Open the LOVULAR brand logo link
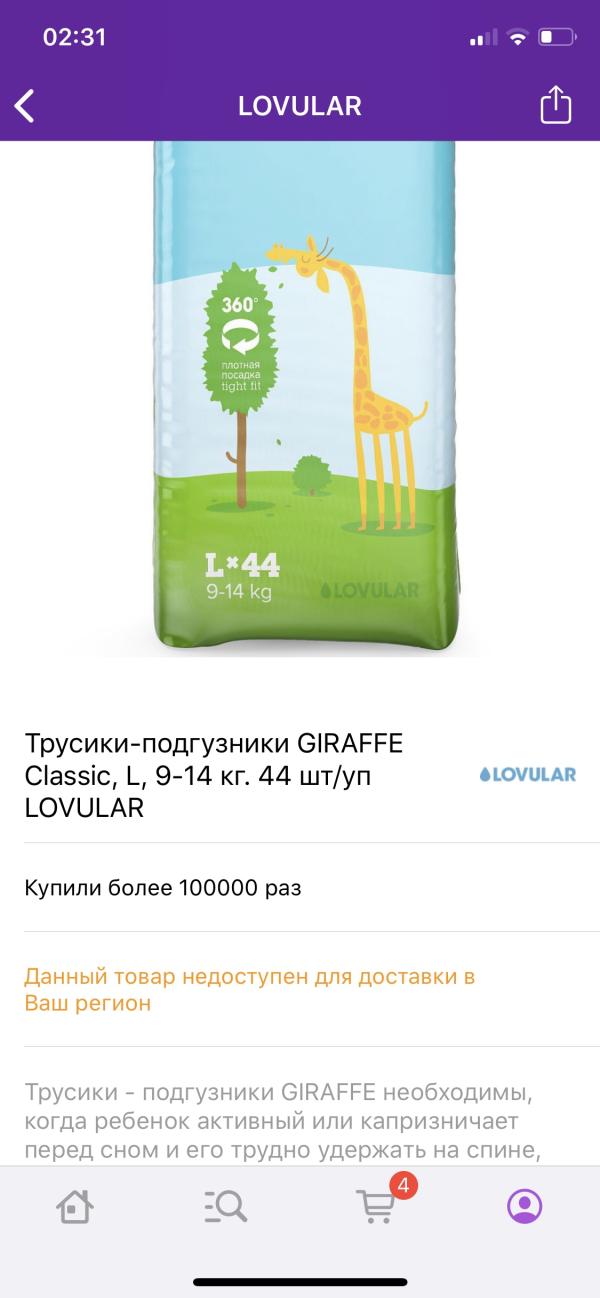This screenshot has height=1298, width=600. click(x=527, y=774)
